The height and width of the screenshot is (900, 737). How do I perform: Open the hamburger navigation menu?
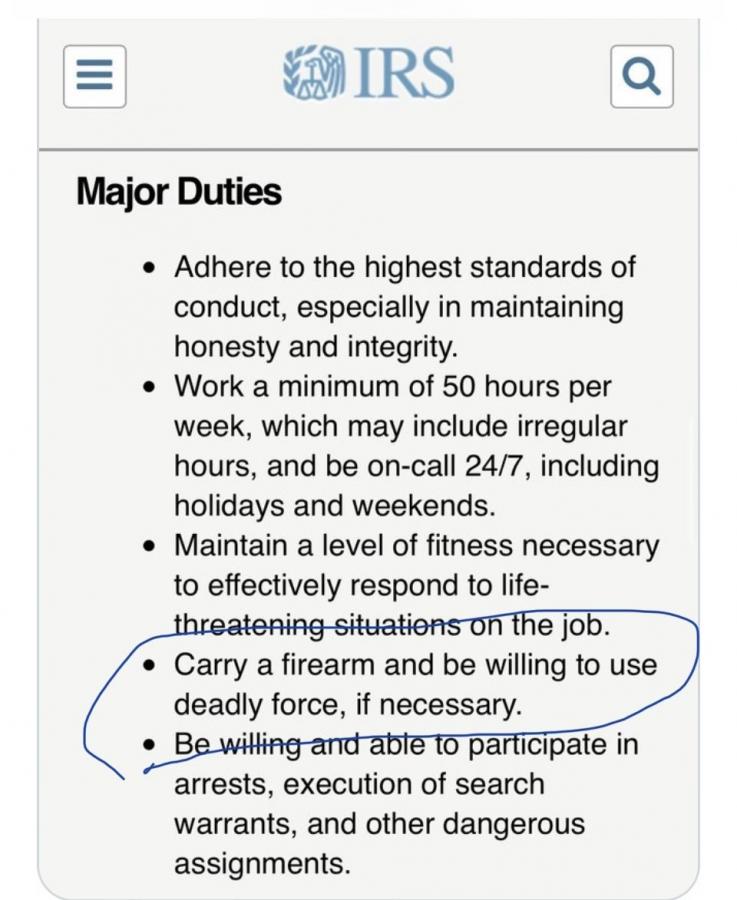click(95, 76)
